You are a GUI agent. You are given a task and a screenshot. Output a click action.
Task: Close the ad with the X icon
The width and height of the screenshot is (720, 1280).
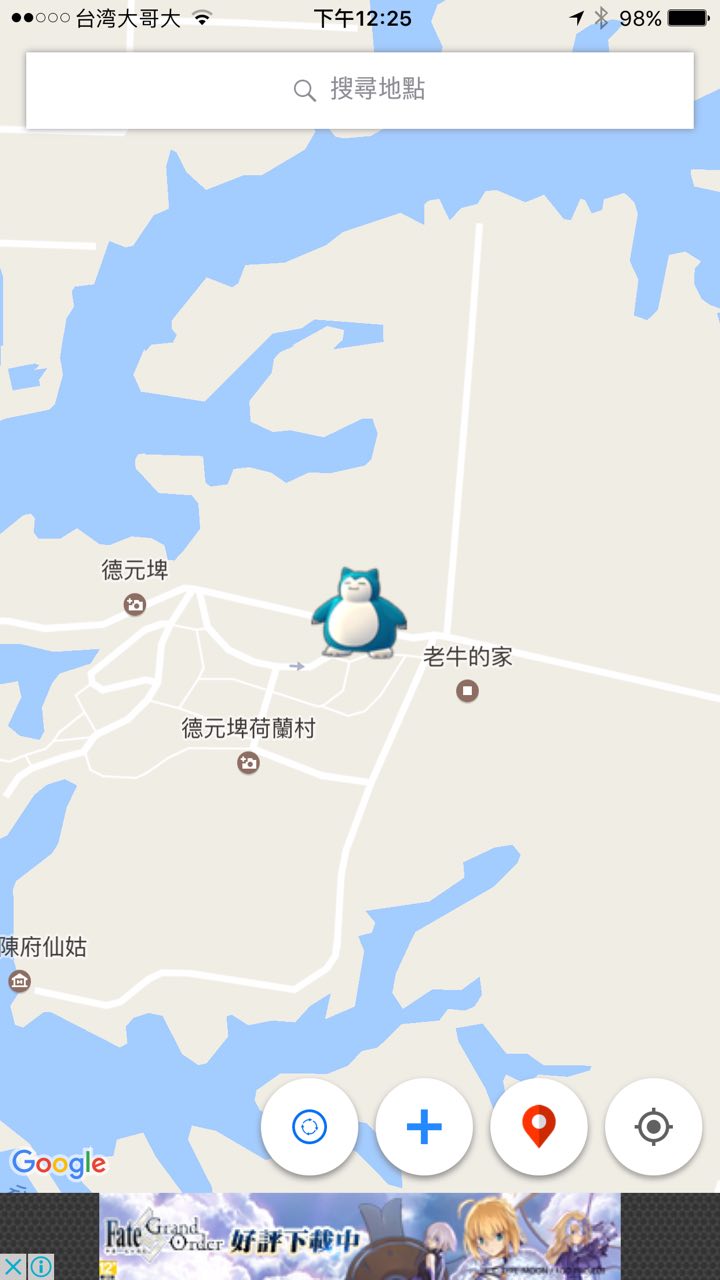click(x=13, y=1267)
